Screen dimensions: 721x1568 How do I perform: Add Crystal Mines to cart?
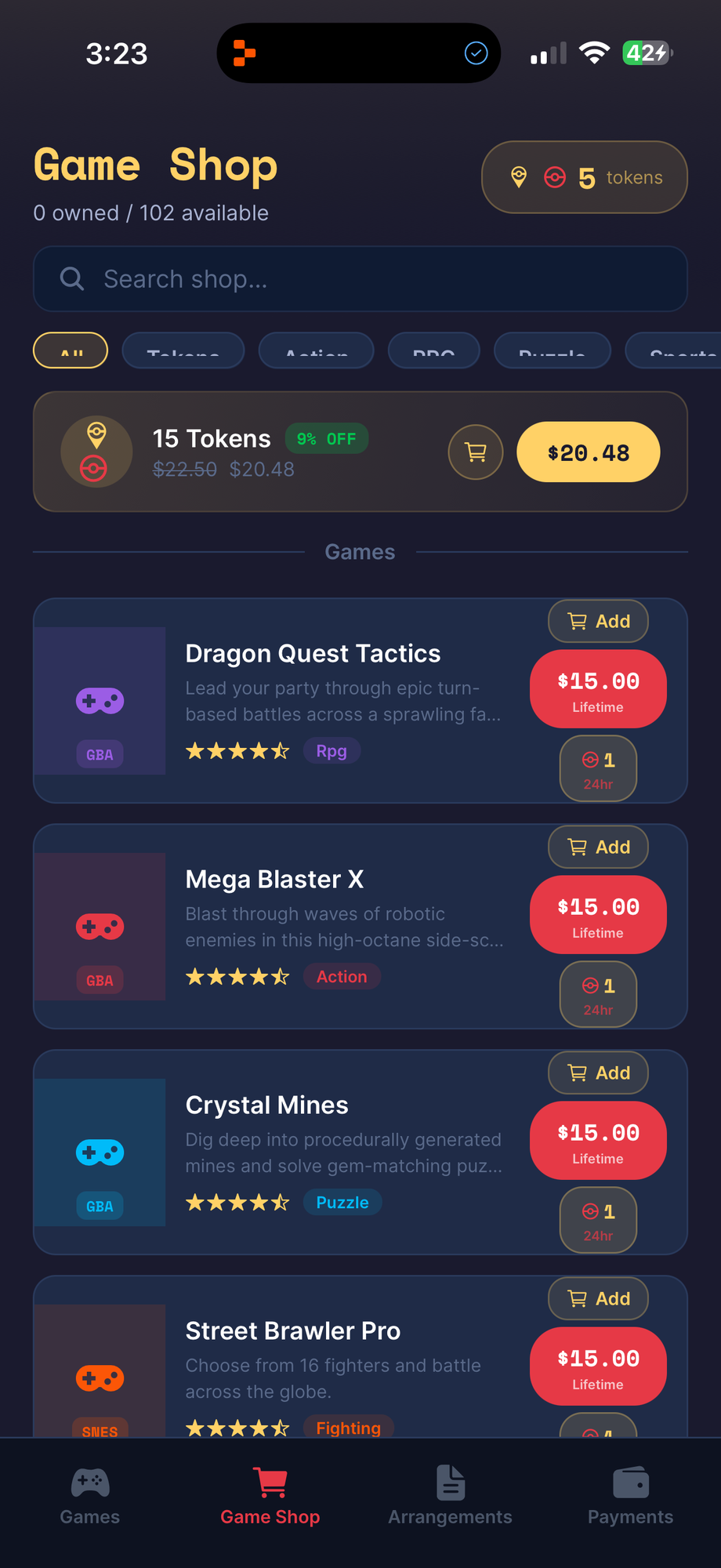coord(598,1073)
